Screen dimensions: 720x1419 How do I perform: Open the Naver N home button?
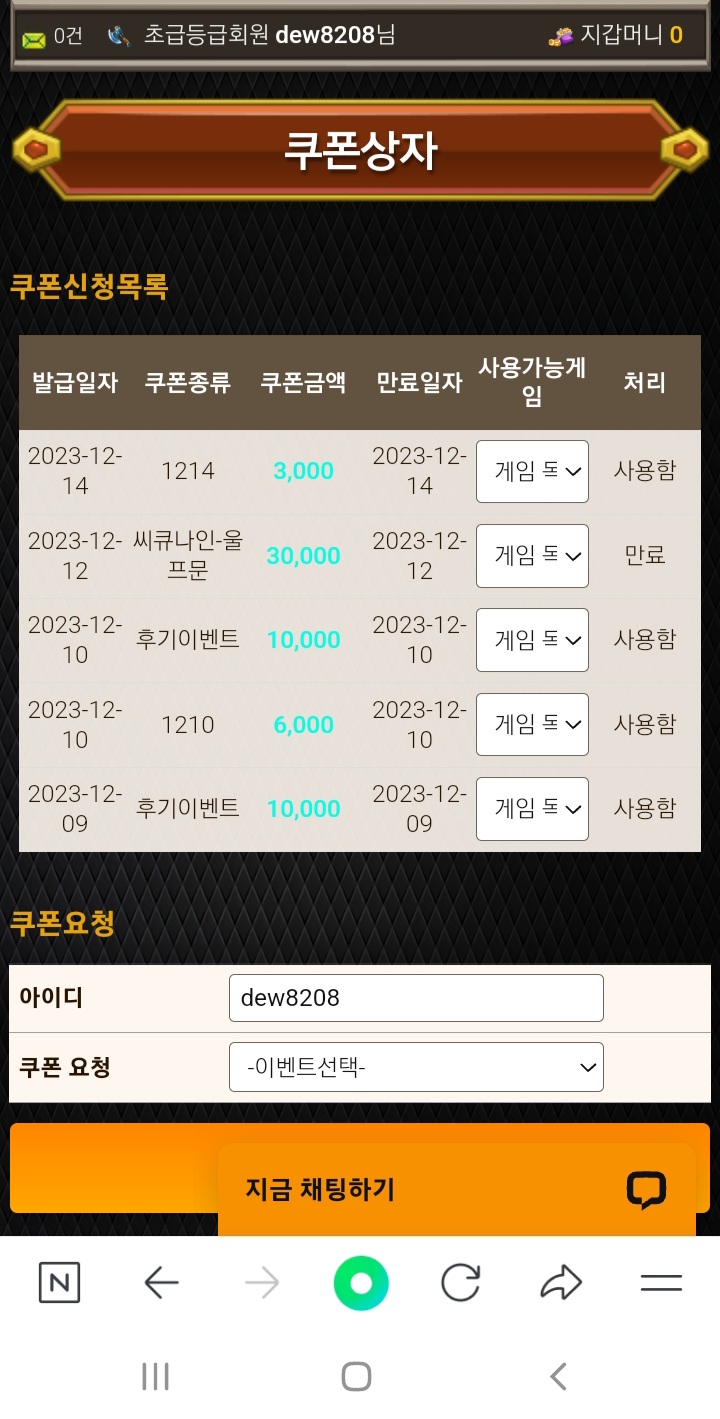click(x=59, y=1283)
